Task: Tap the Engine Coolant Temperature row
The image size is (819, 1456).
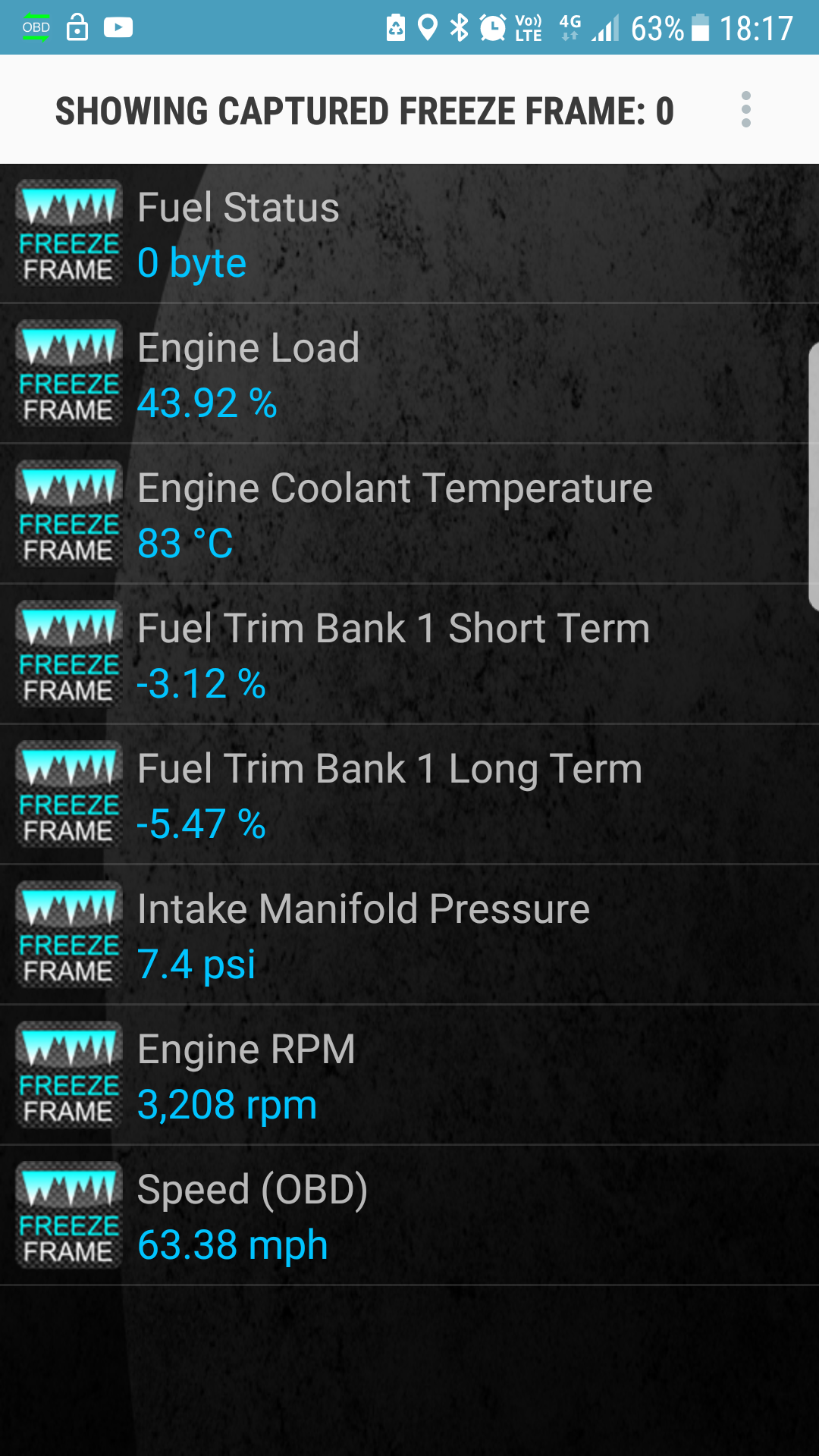Action: [409, 514]
